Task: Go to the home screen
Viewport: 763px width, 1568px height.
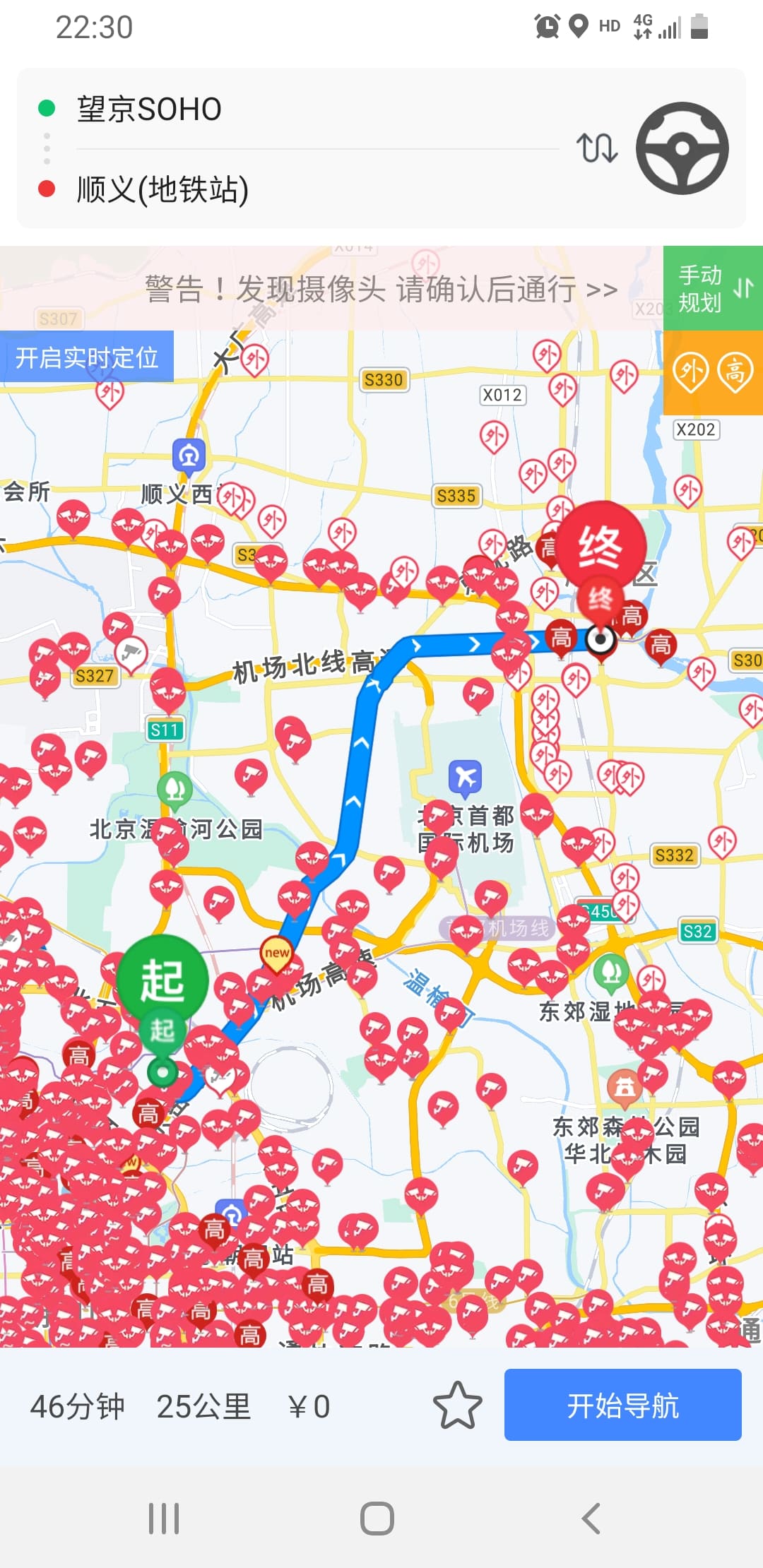Action: pos(377,1518)
